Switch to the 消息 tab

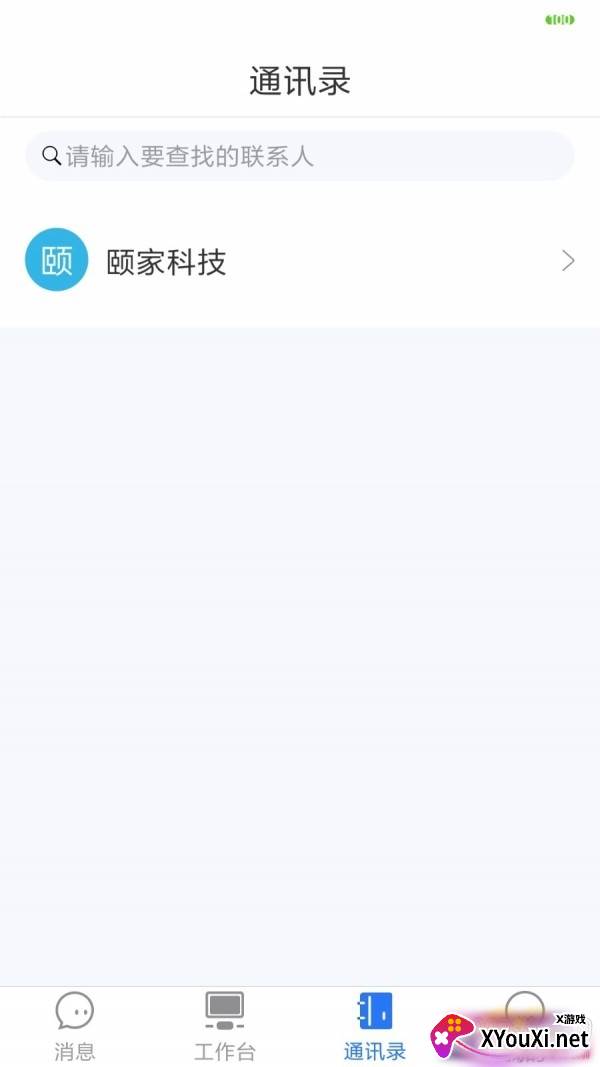pos(75,1026)
